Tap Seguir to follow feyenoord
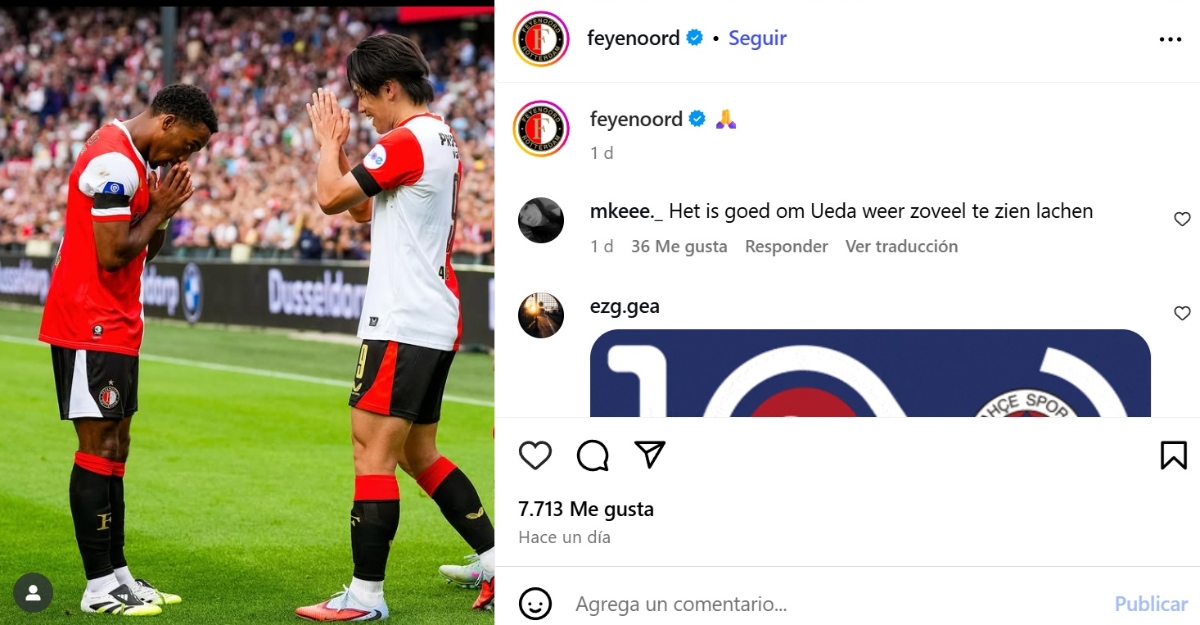Screen dimensions: 1200x625 757,38
